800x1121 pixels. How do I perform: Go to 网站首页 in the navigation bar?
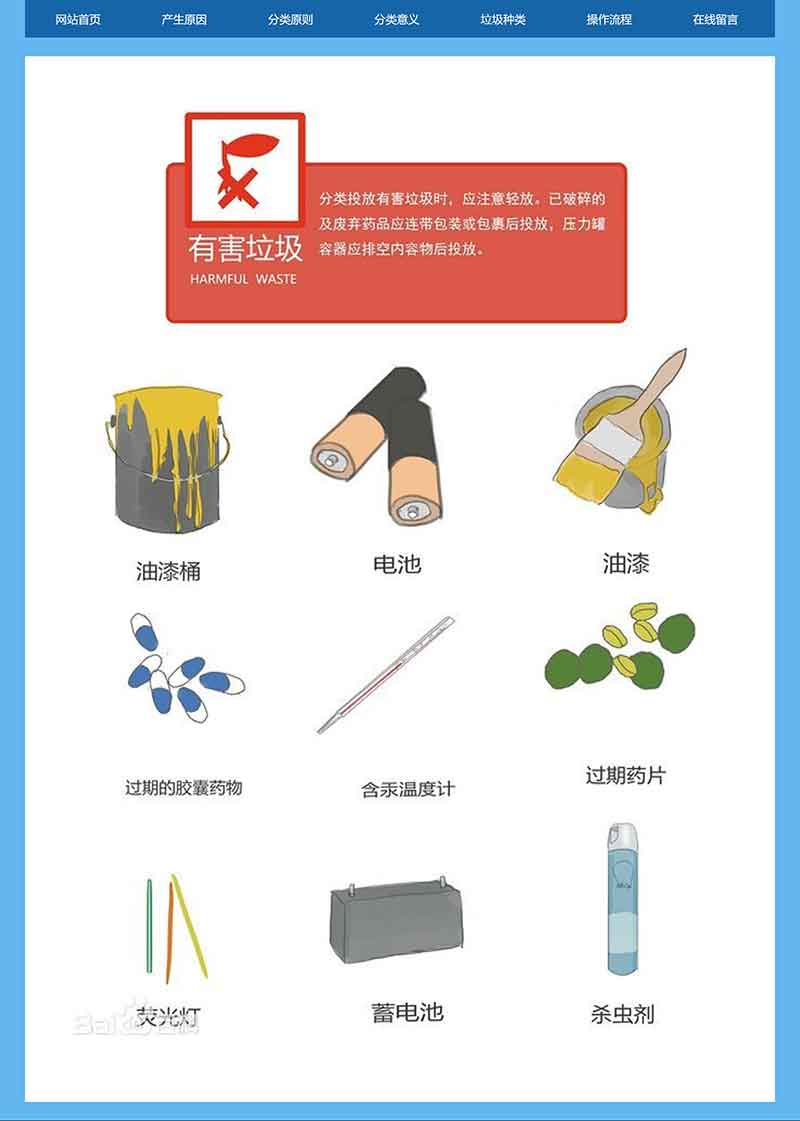pyautogui.click(x=78, y=19)
